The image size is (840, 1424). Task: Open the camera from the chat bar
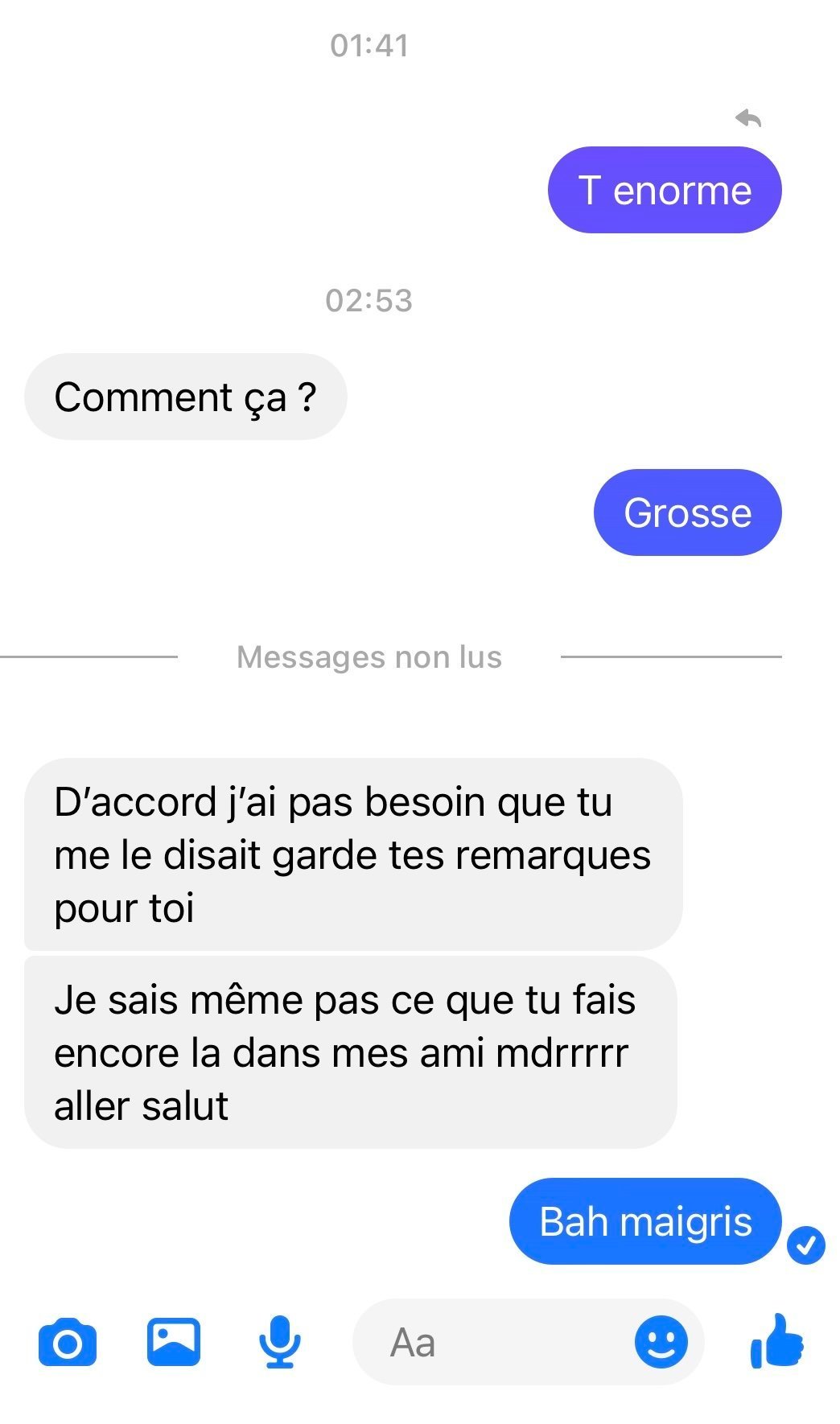tap(68, 1342)
